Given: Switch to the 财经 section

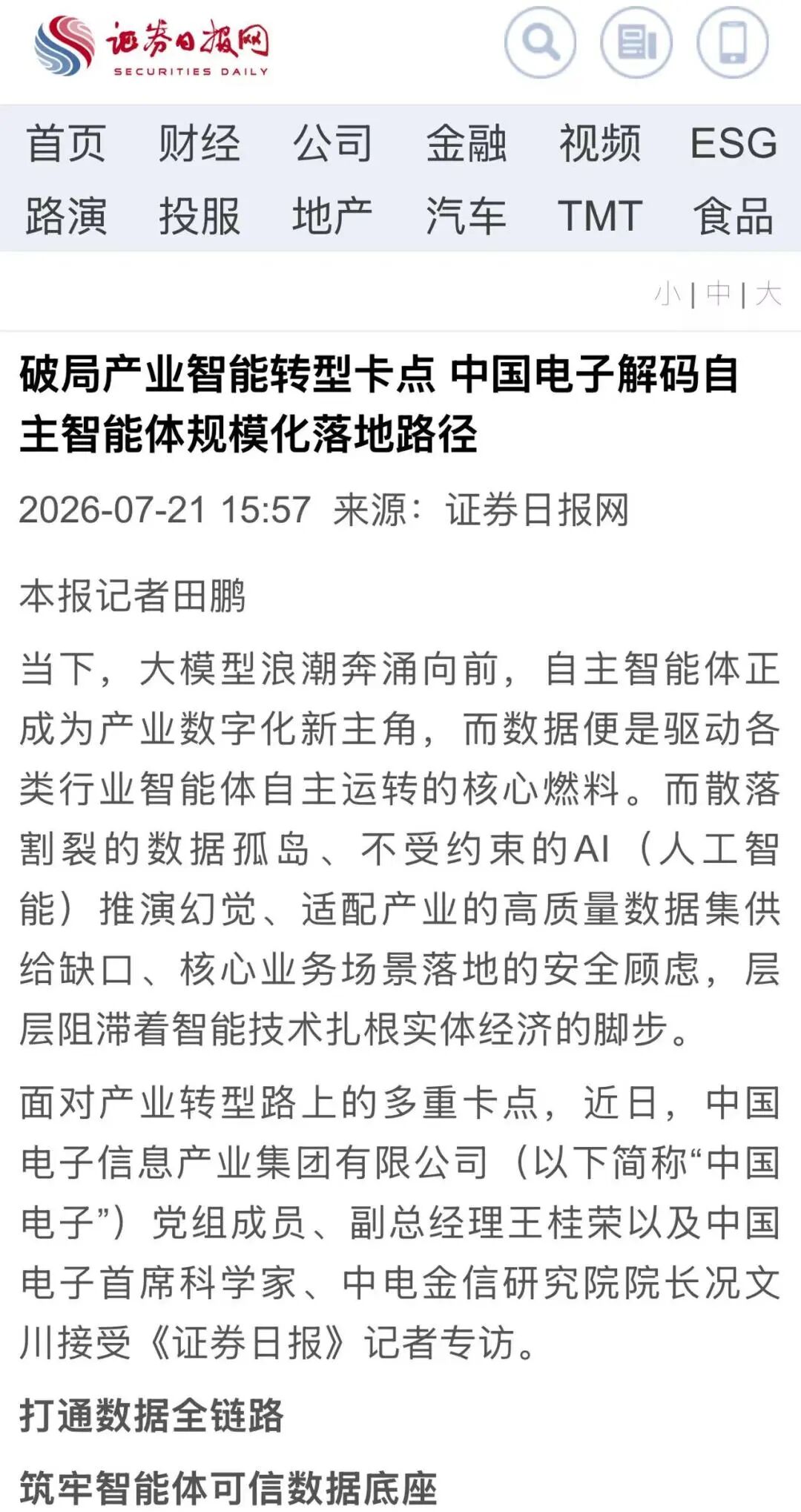Looking at the screenshot, I should coord(200,143).
